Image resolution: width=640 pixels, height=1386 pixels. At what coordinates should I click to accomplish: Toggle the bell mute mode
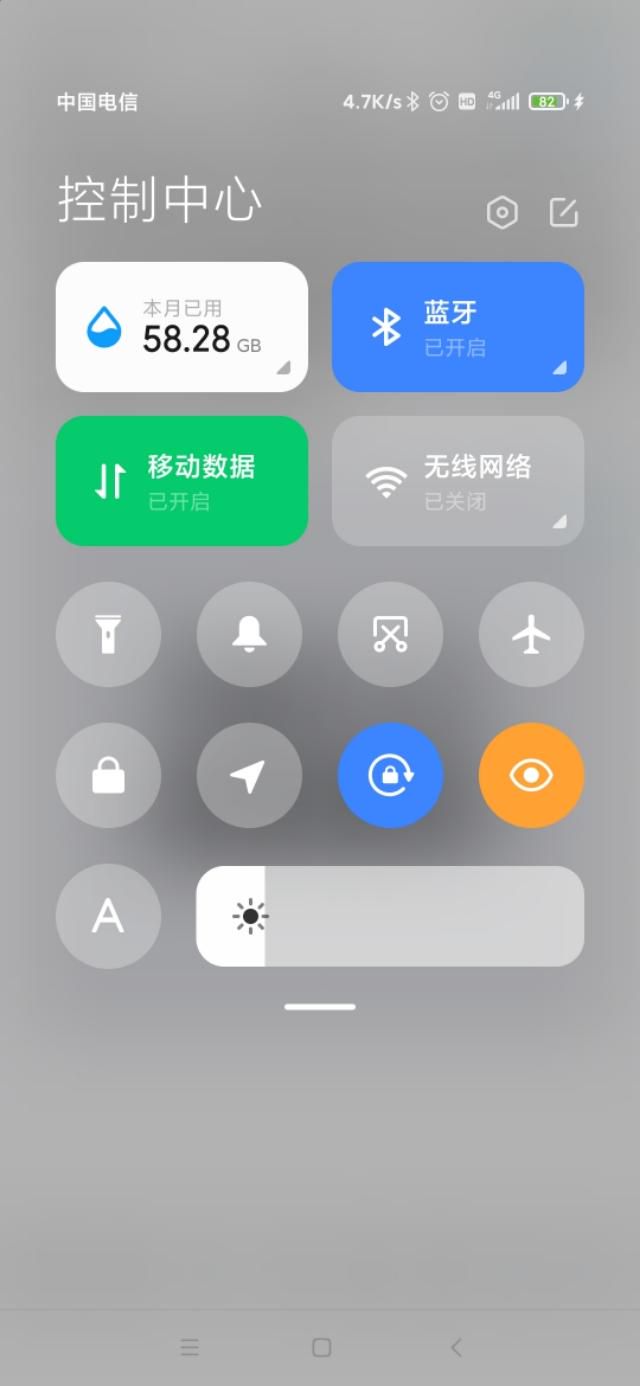click(249, 634)
